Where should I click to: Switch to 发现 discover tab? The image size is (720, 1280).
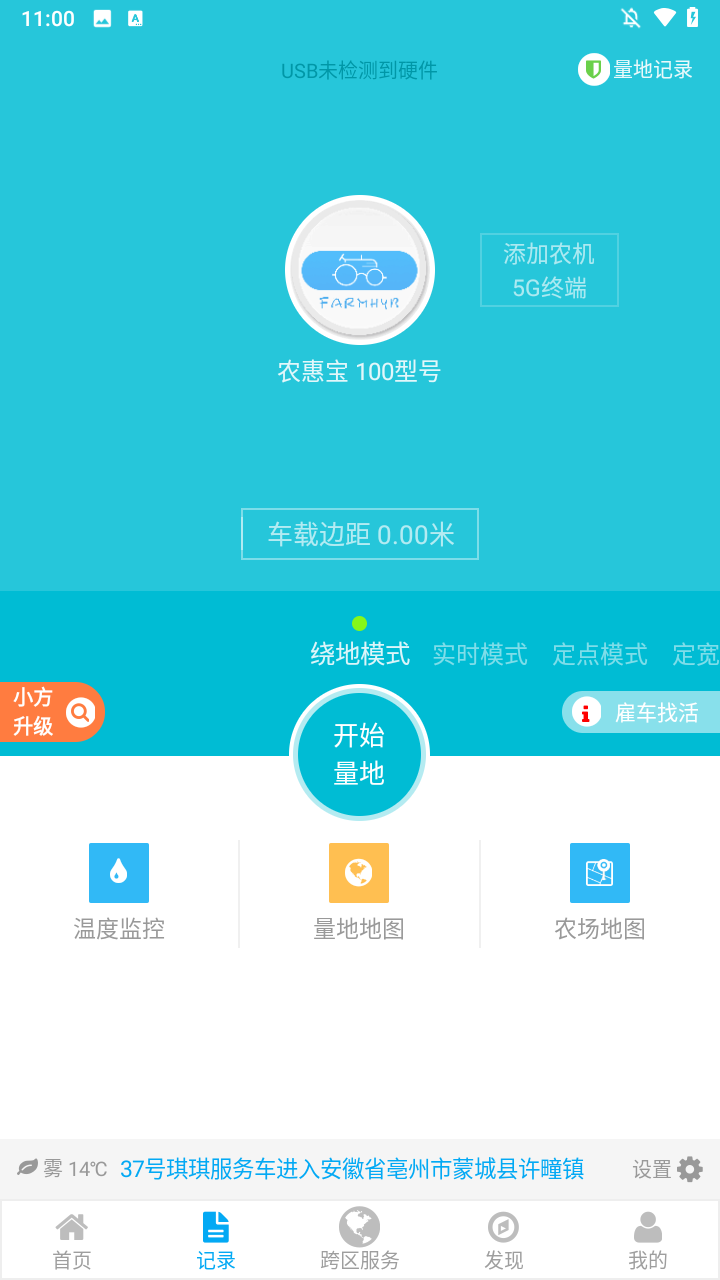click(504, 1240)
